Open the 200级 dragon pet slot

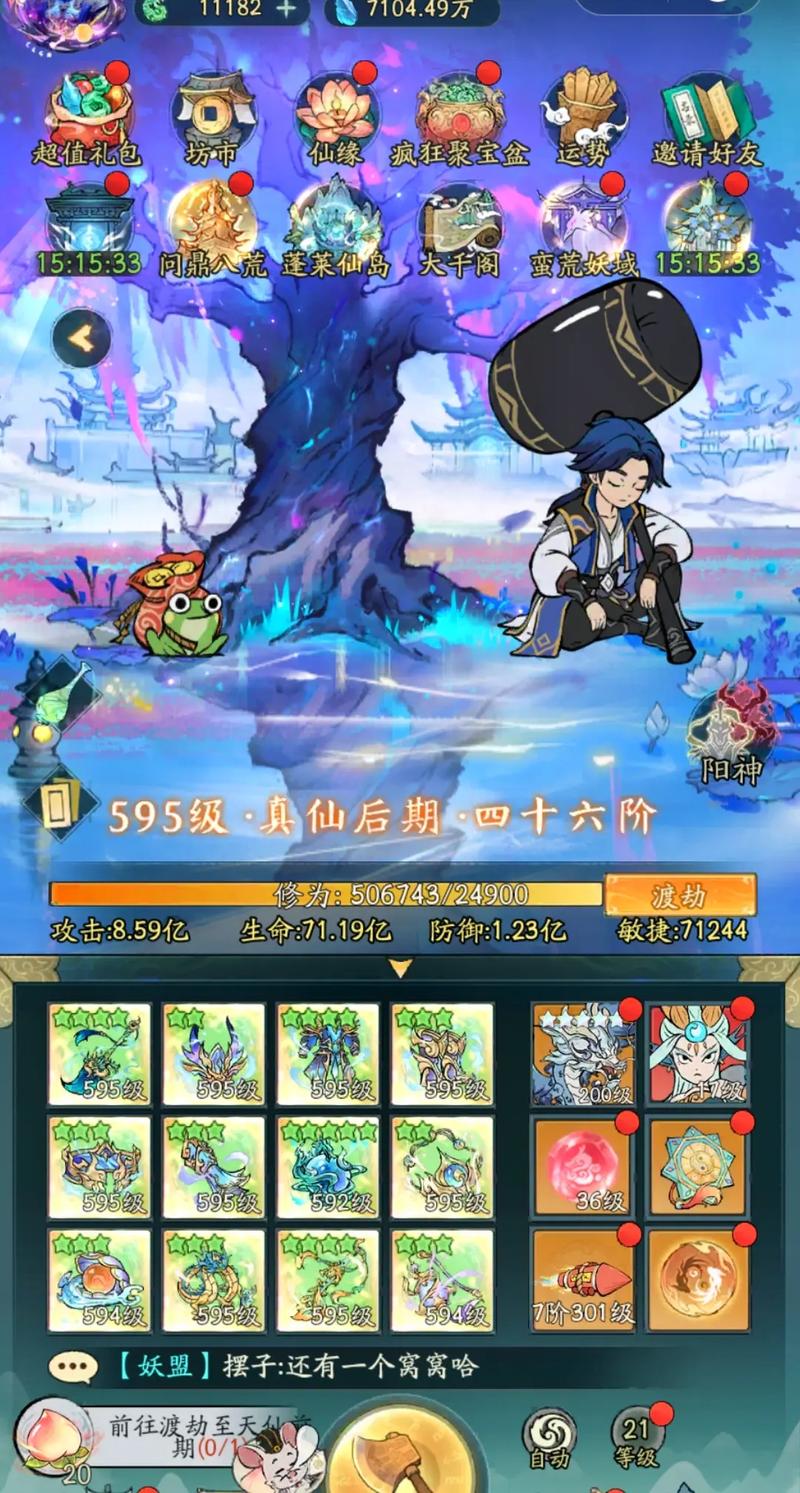[583, 1054]
